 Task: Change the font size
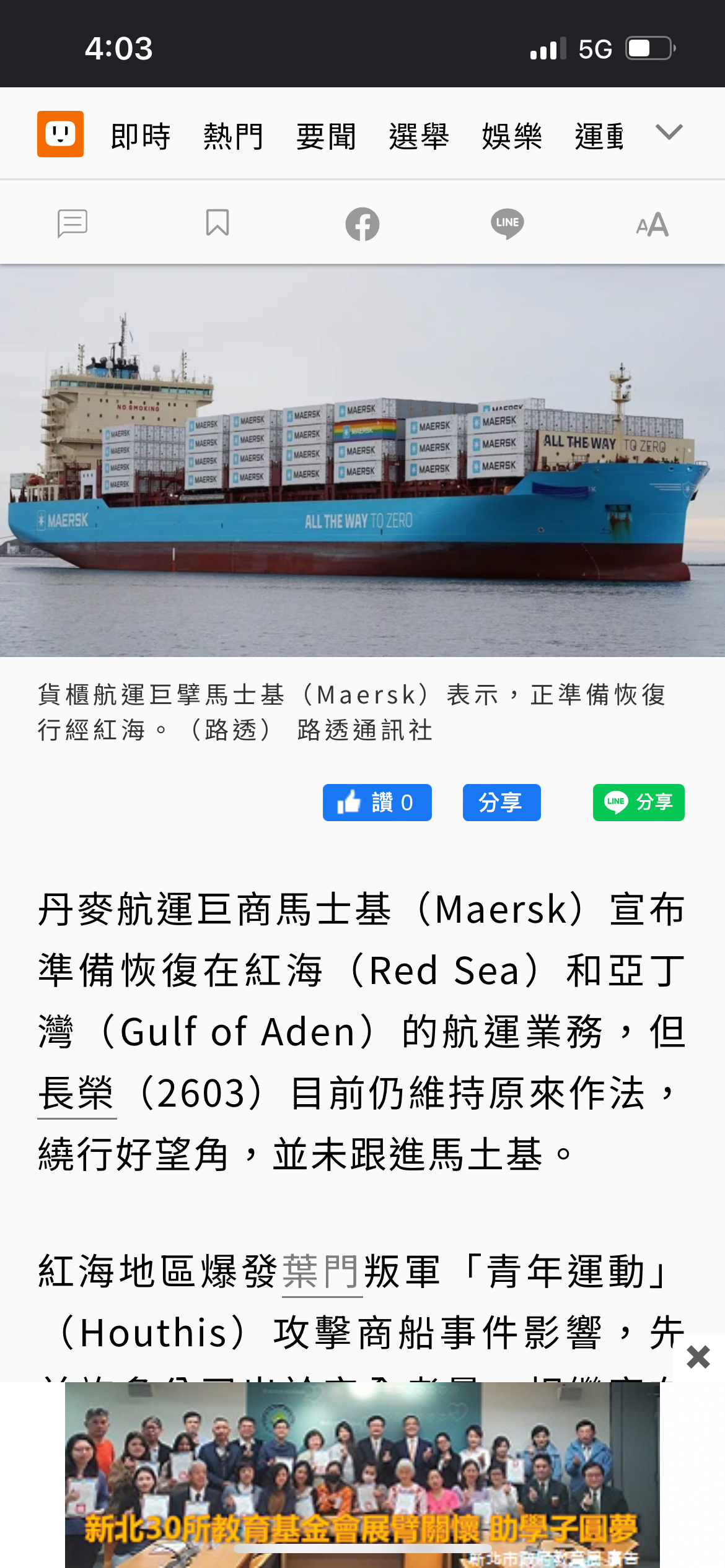652,224
